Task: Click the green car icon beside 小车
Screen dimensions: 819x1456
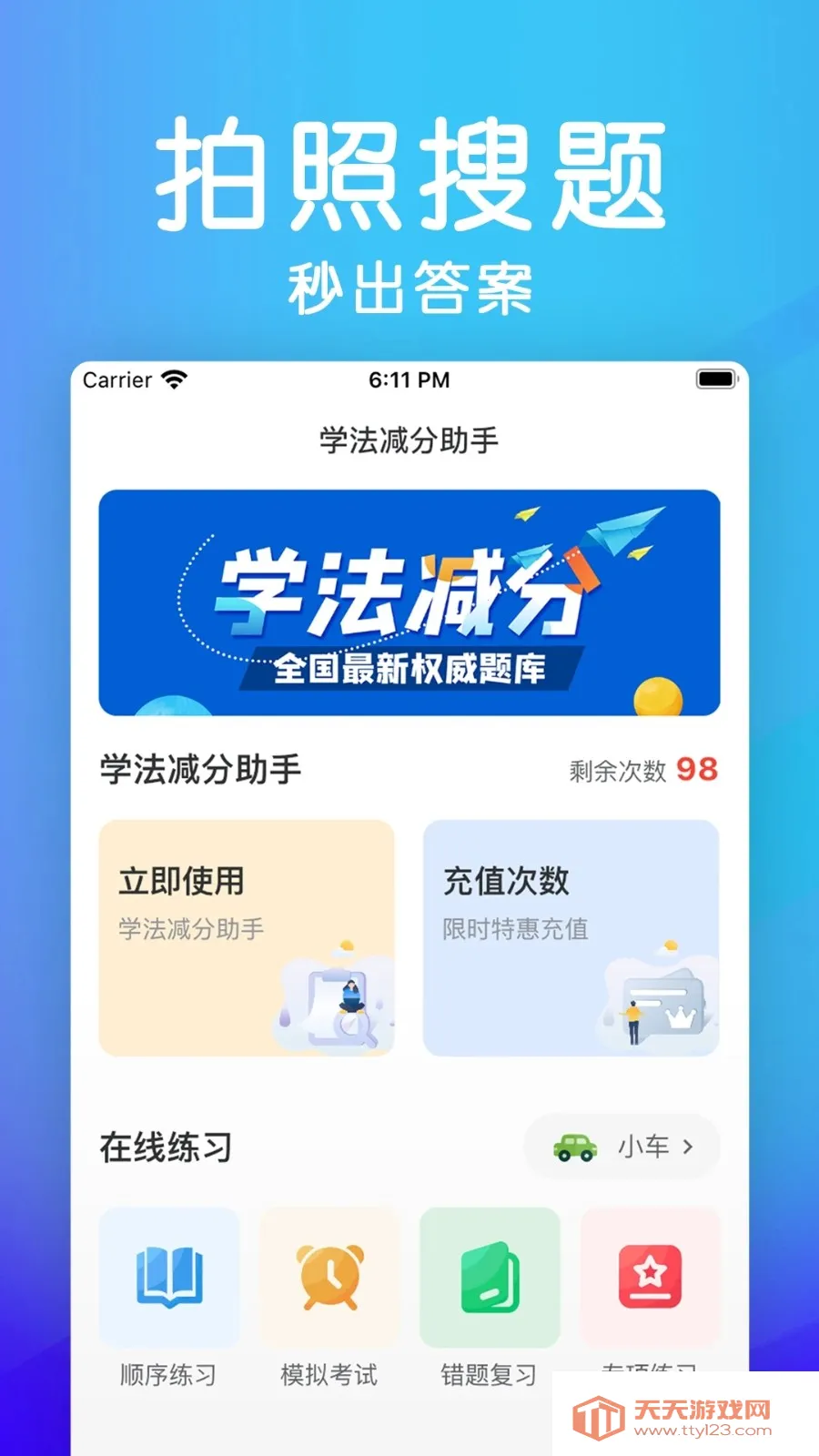Action: [x=575, y=1147]
